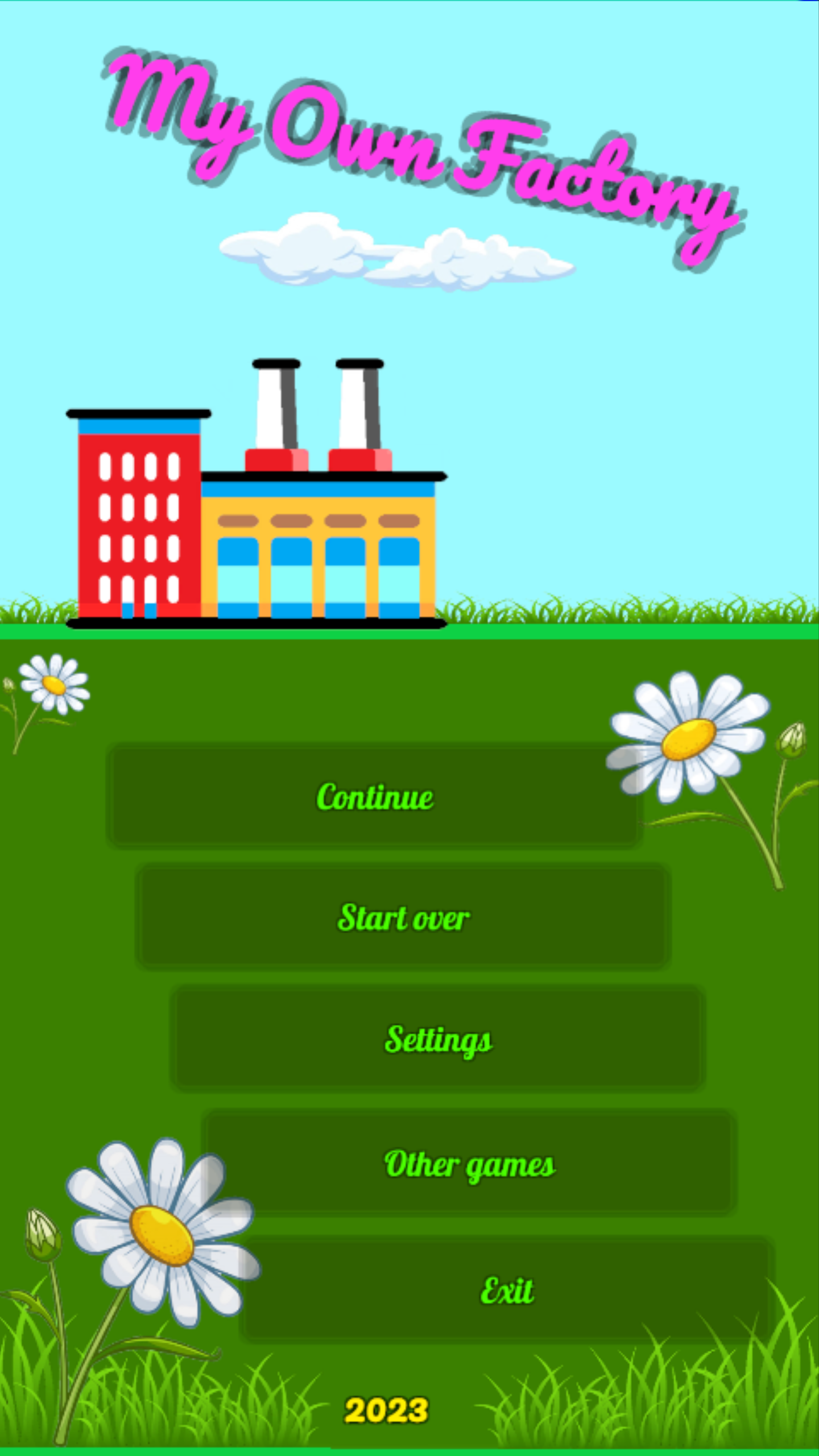Tap the Continue button
Image resolution: width=819 pixels, height=1456 pixels.
(x=374, y=796)
